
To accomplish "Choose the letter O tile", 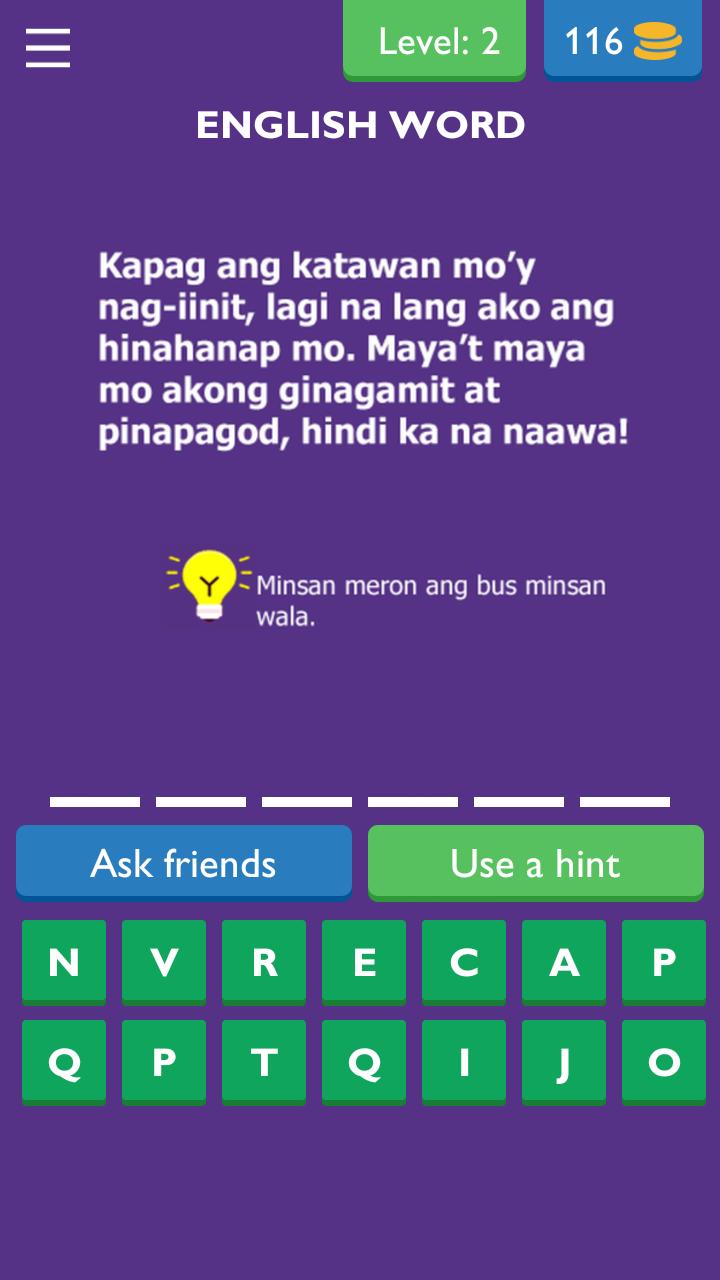I will (x=664, y=1061).
